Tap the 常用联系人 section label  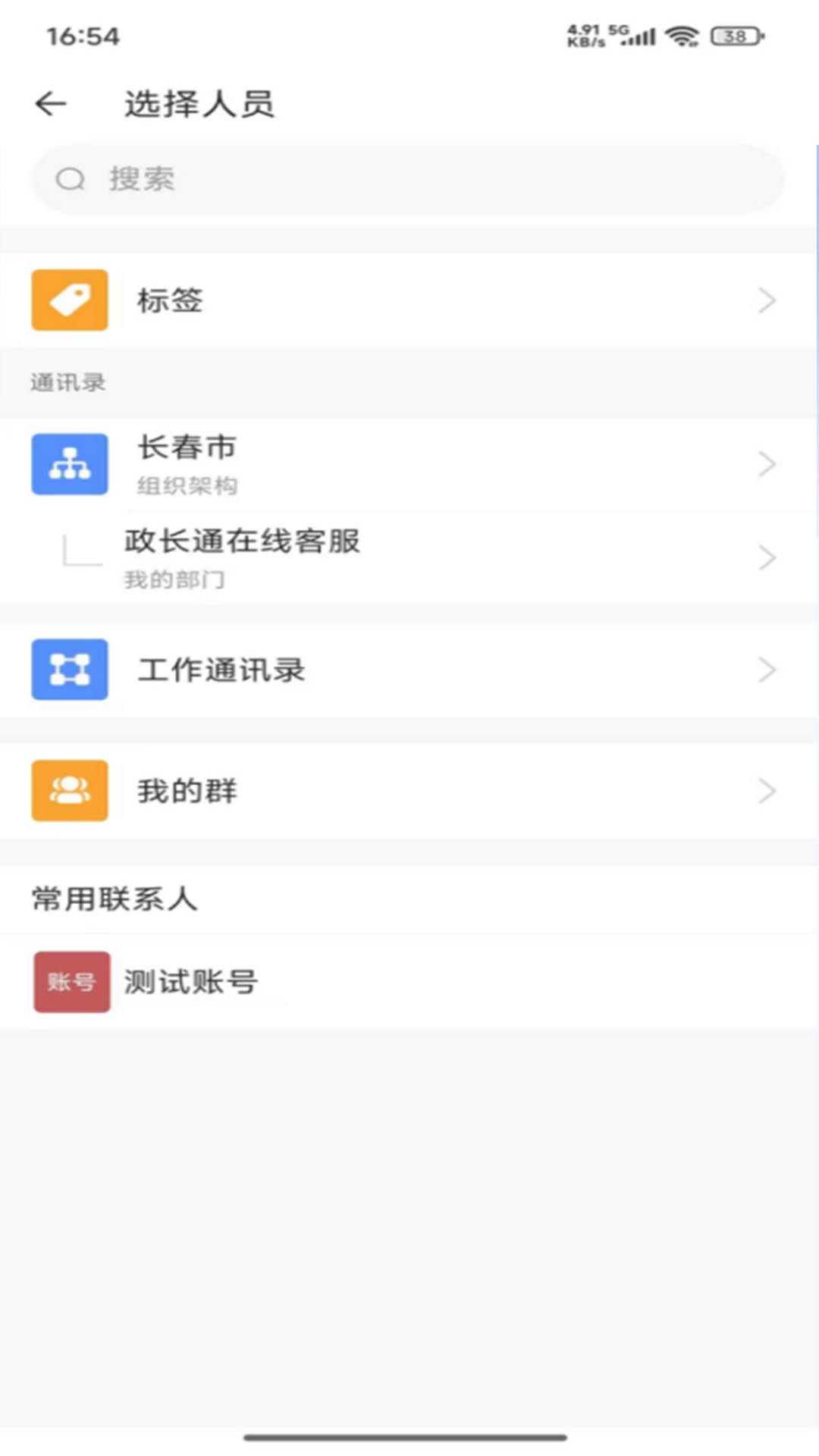pyautogui.click(x=114, y=899)
